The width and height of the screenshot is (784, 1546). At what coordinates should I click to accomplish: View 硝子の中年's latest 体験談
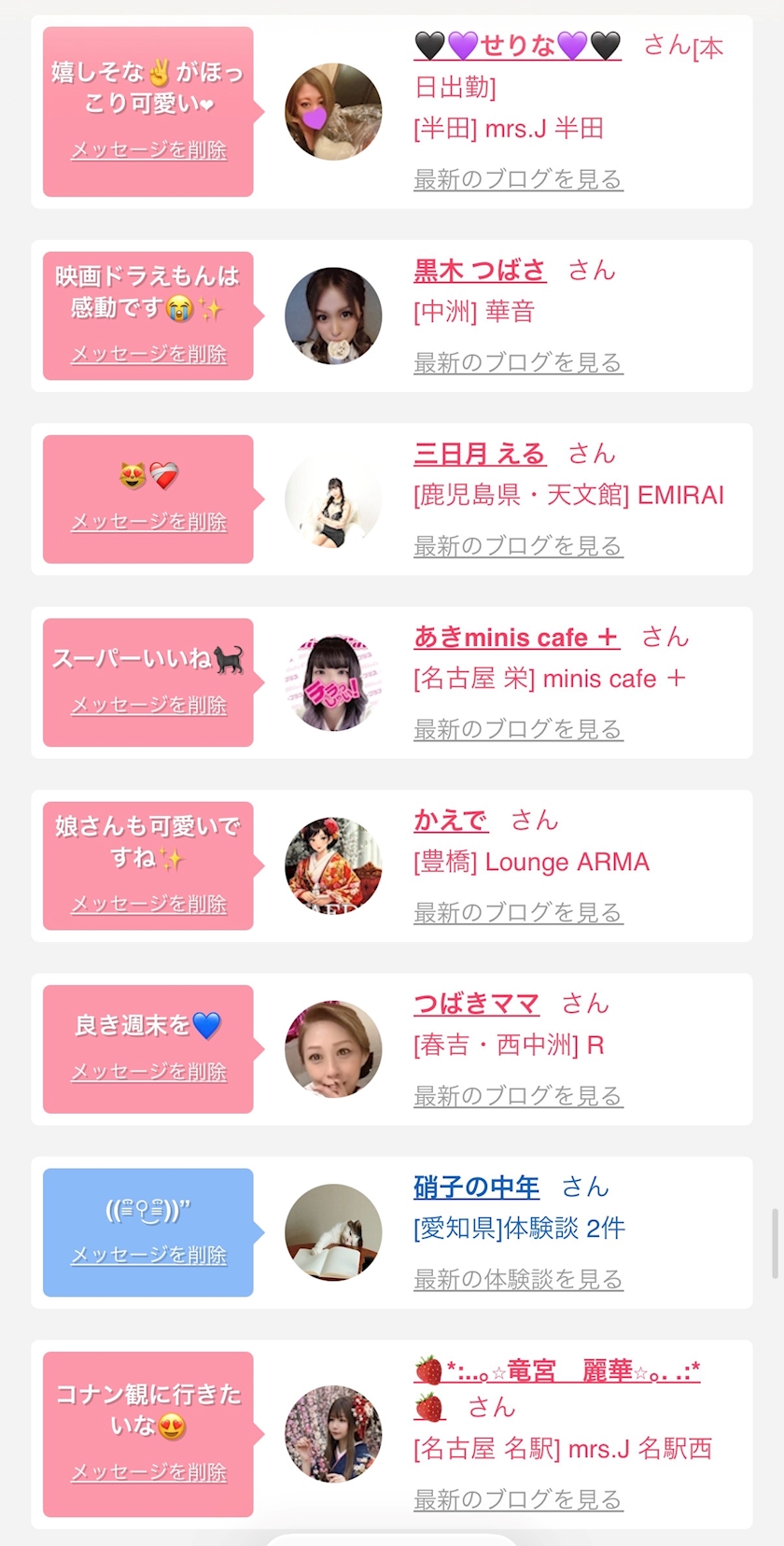coord(518,1279)
